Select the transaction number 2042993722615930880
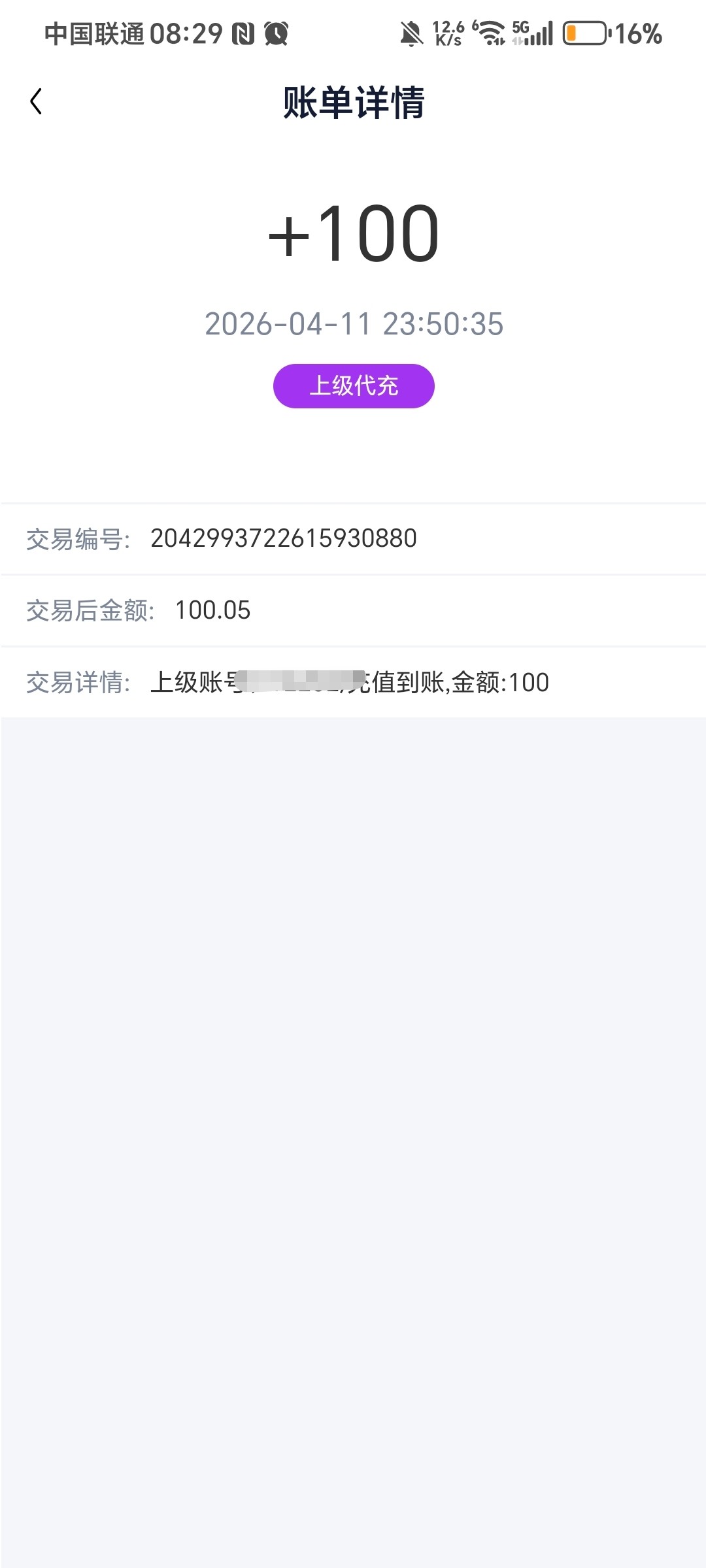Viewport: 706px width, 1568px height. (285, 538)
